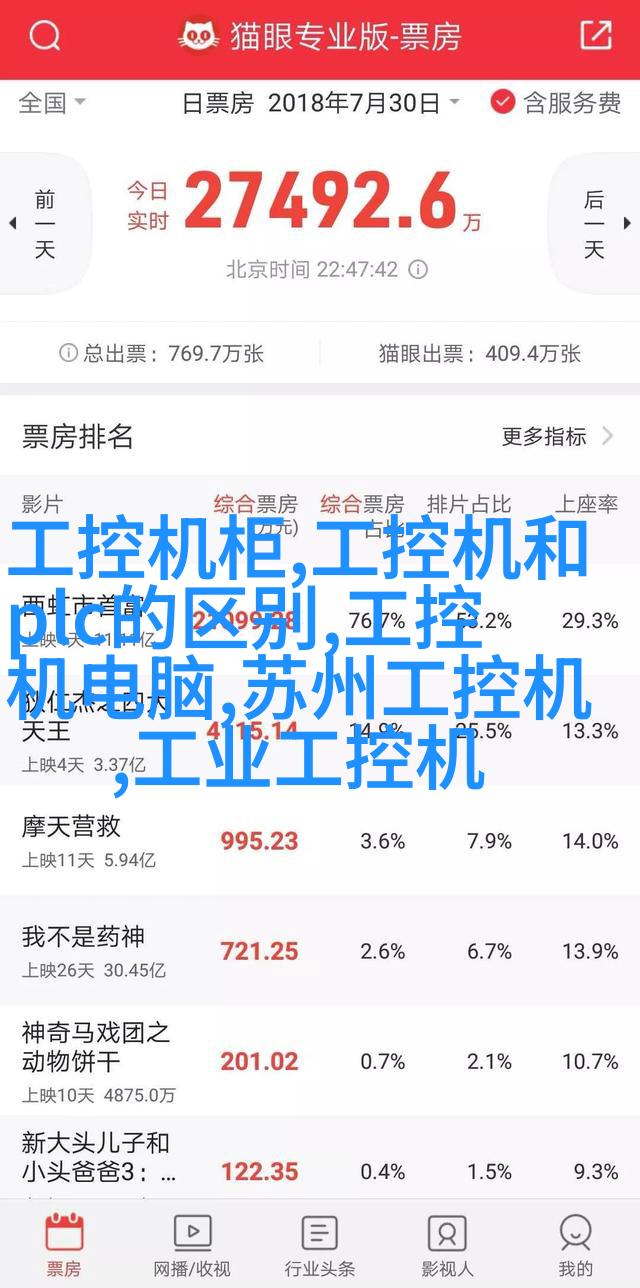Tap the info icon beside 北京时间
640x1288 pixels.
[419, 270]
